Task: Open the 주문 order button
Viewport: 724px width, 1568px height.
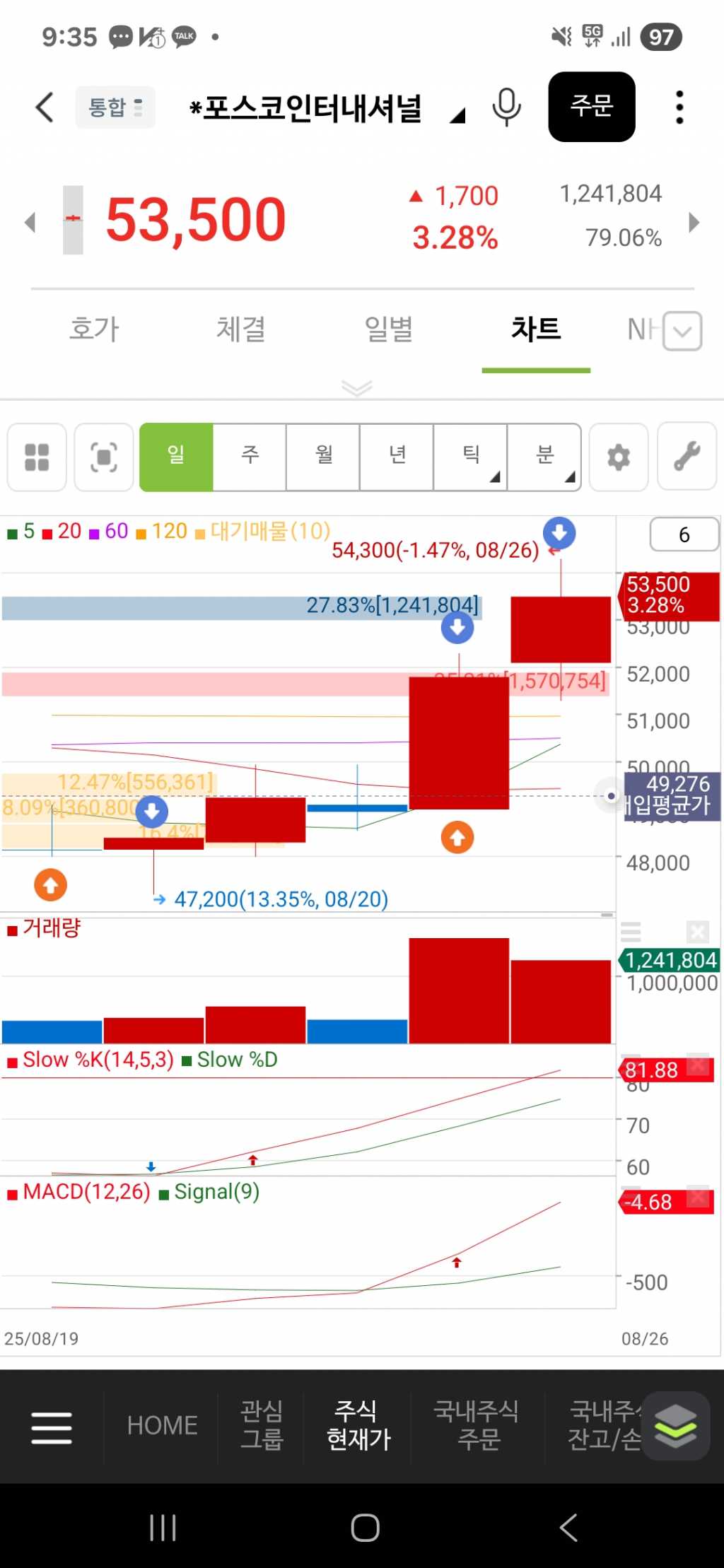Action: pyautogui.click(x=591, y=107)
